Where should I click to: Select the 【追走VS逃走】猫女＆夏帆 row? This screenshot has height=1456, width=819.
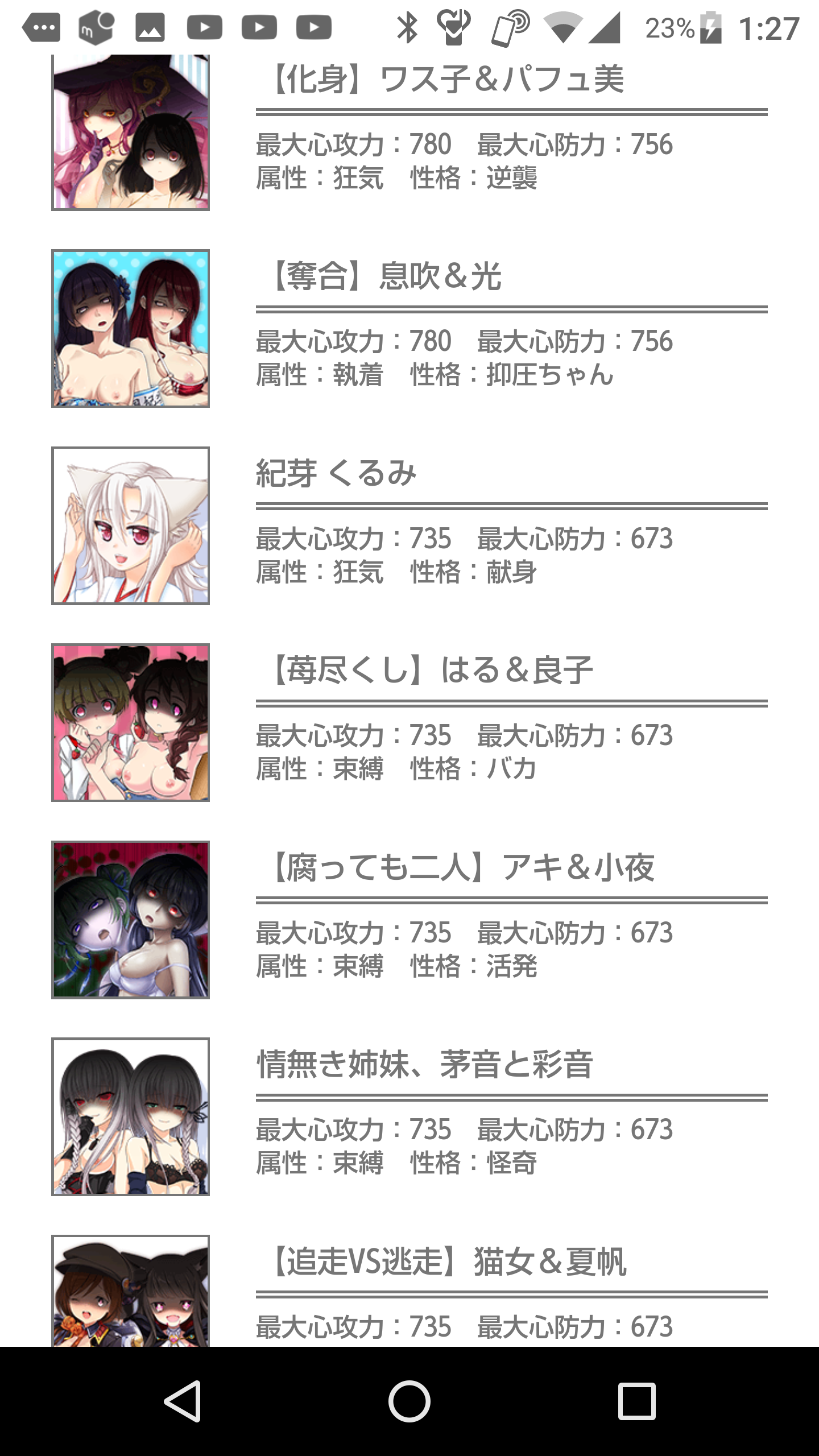448,1261
